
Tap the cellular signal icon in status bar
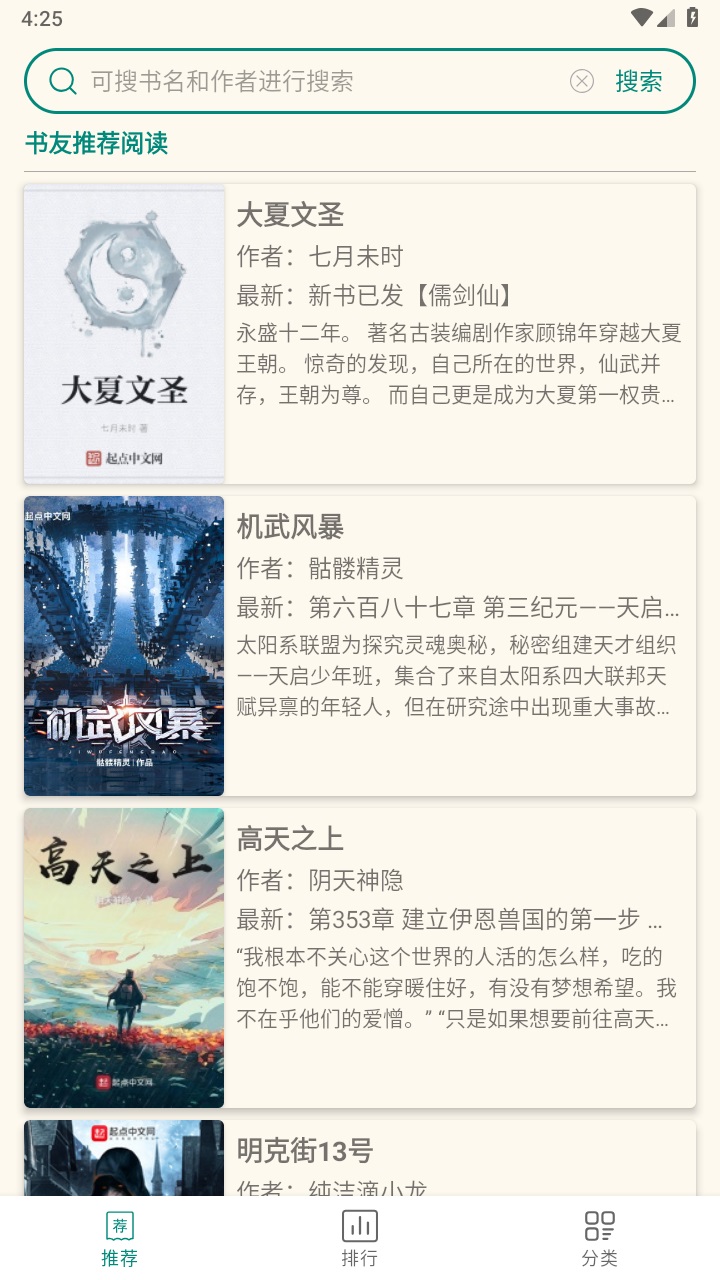665,16
